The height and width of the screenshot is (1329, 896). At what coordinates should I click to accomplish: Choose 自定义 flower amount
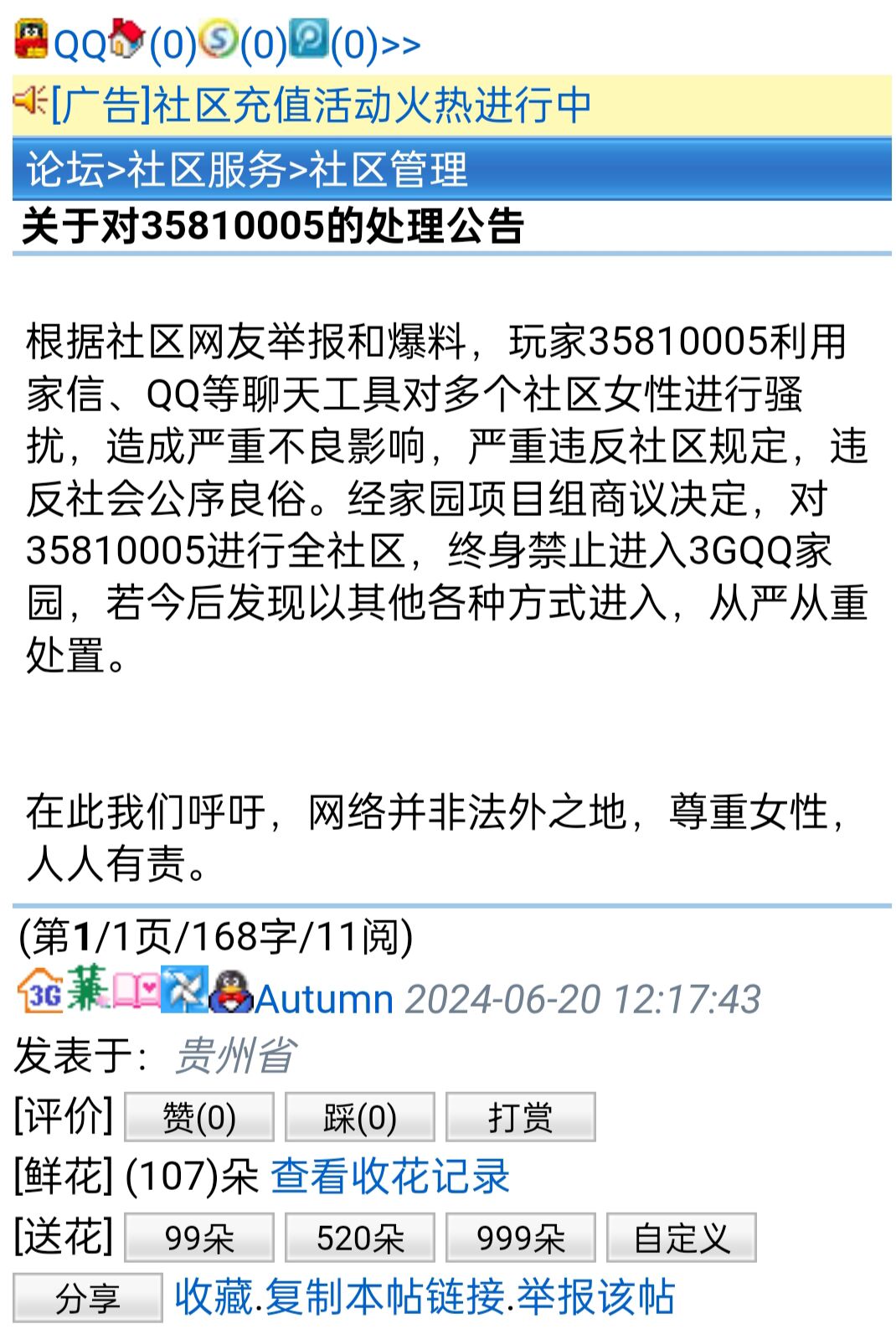point(681,1238)
